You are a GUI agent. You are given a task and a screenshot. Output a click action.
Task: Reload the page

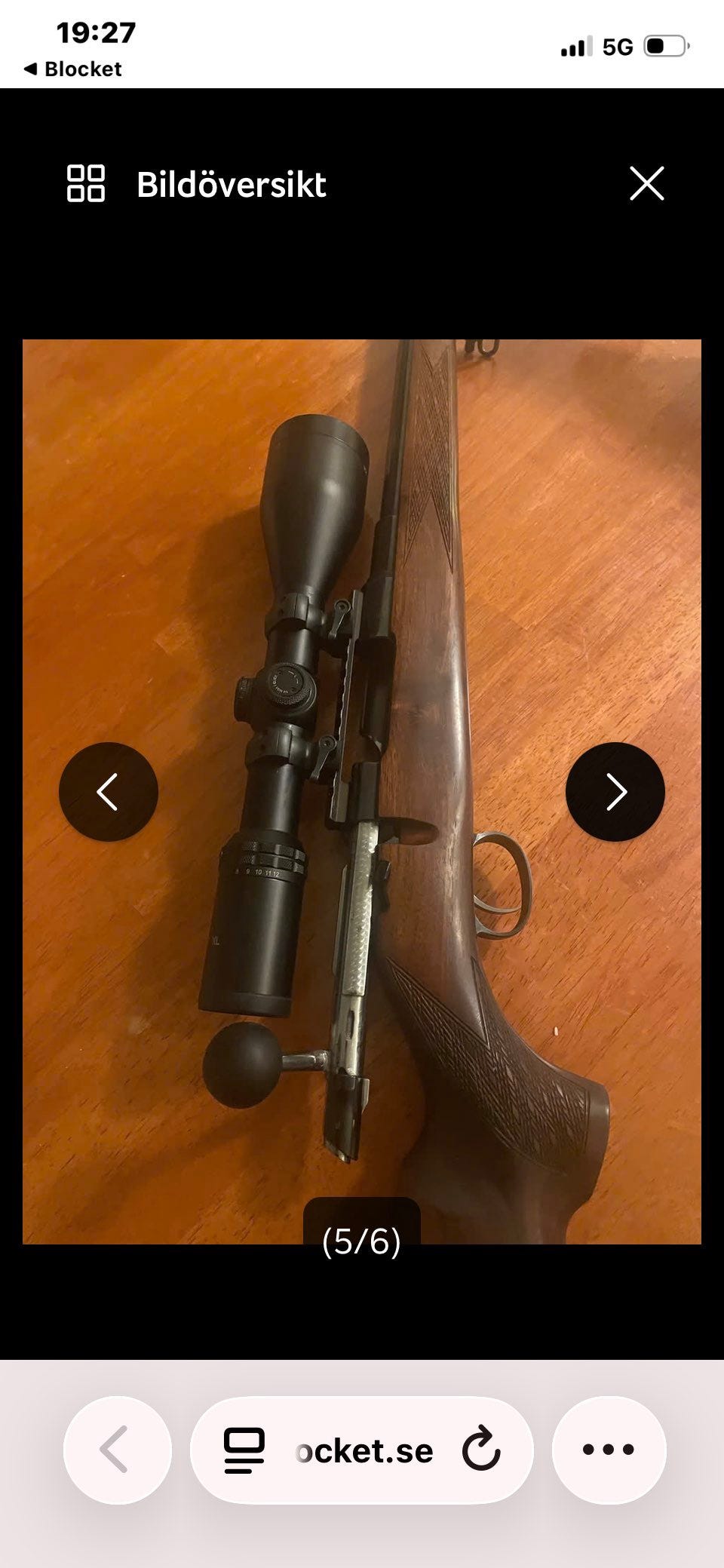(x=481, y=1449)
